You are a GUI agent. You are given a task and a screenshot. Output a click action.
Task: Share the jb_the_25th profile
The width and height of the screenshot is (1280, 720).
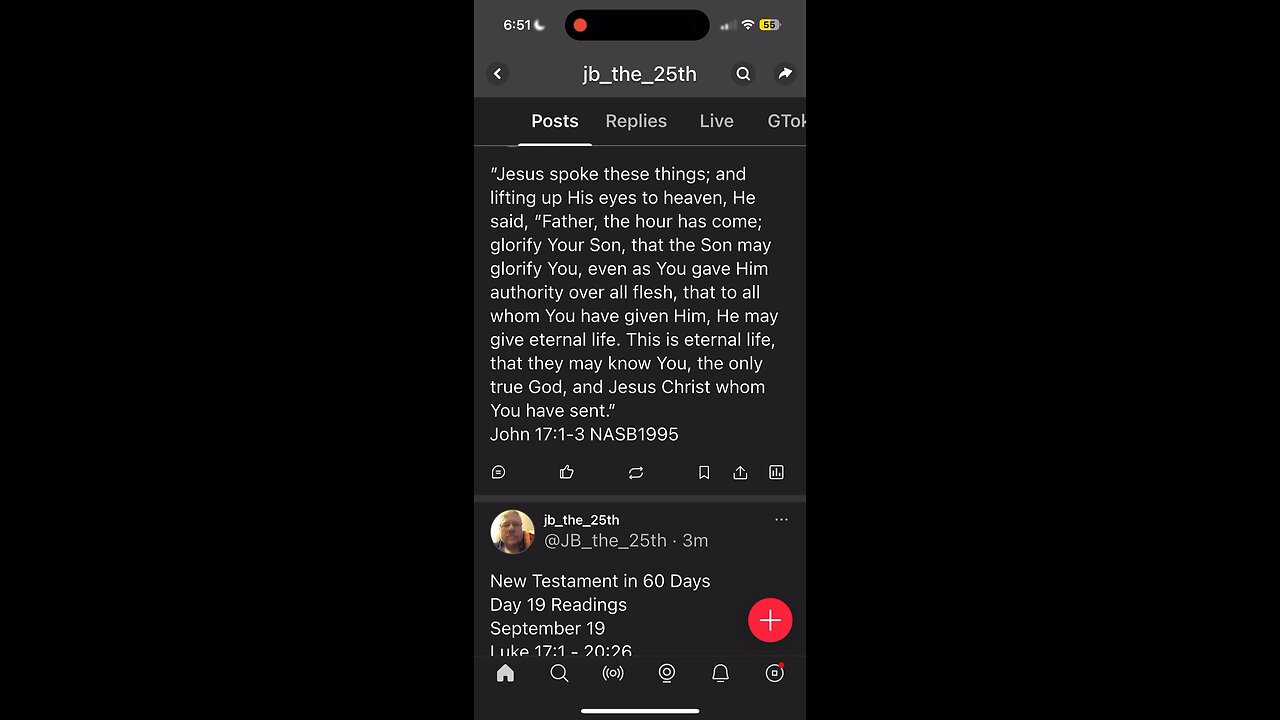pos(785,73)
